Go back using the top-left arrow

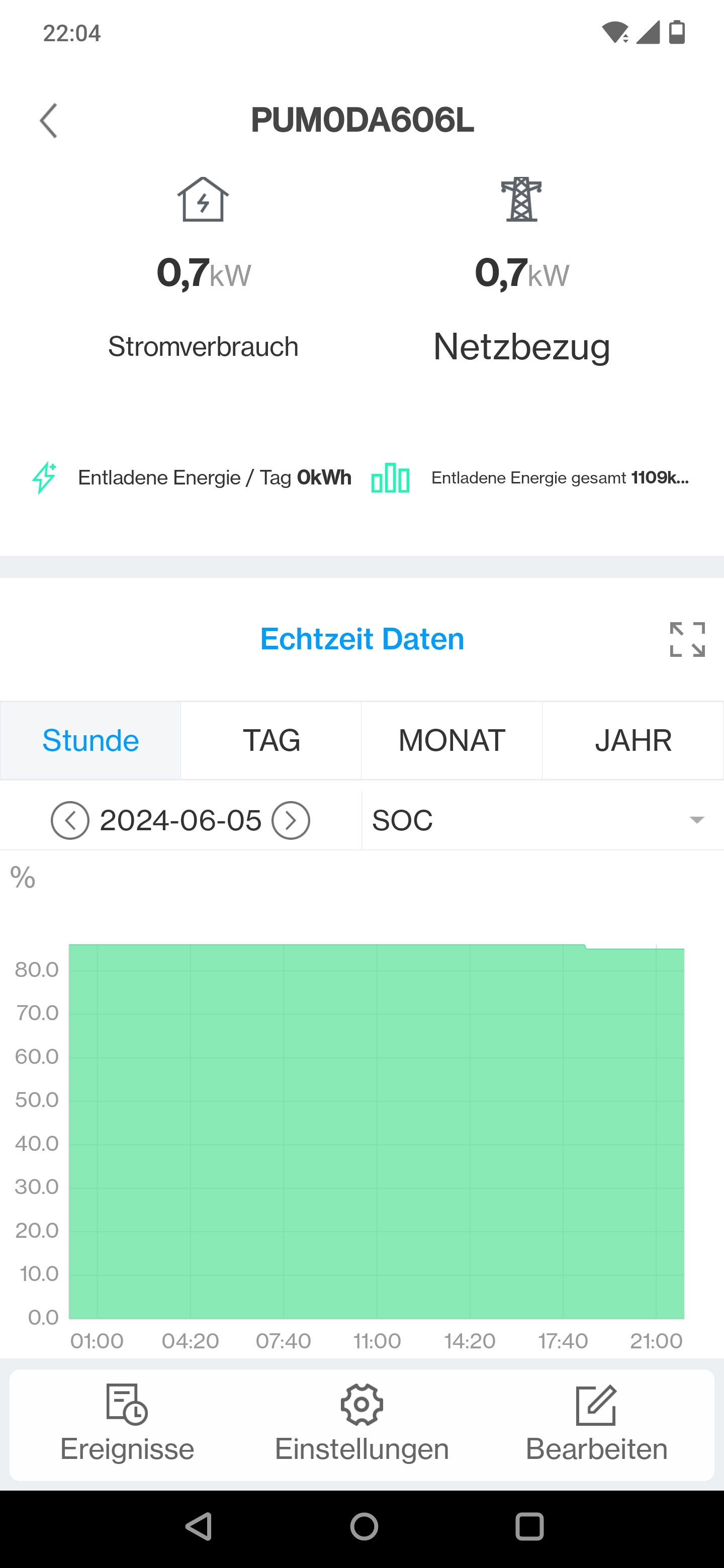[x=49, y=121]
